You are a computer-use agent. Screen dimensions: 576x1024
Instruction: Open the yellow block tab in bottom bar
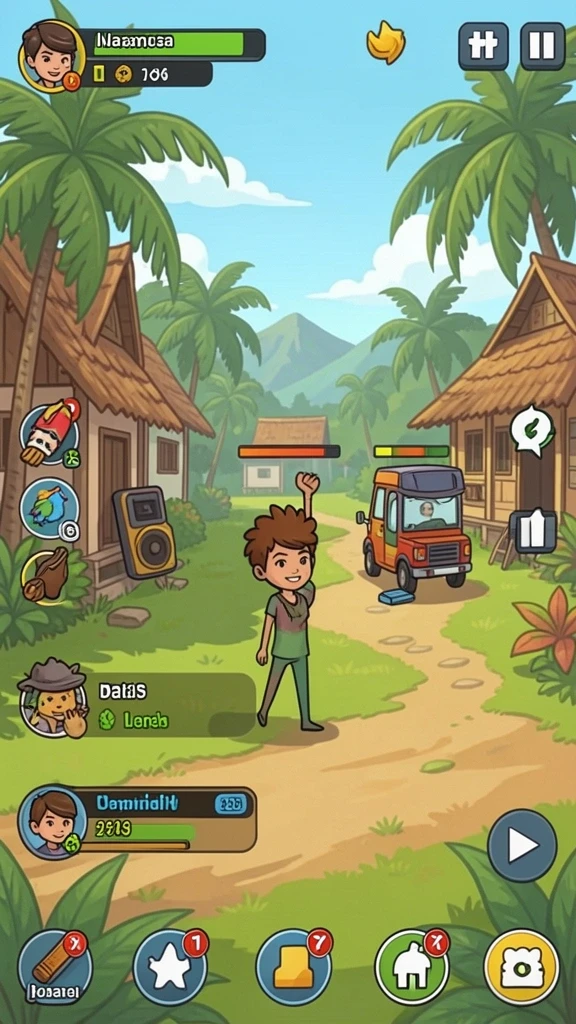[293, 967]
